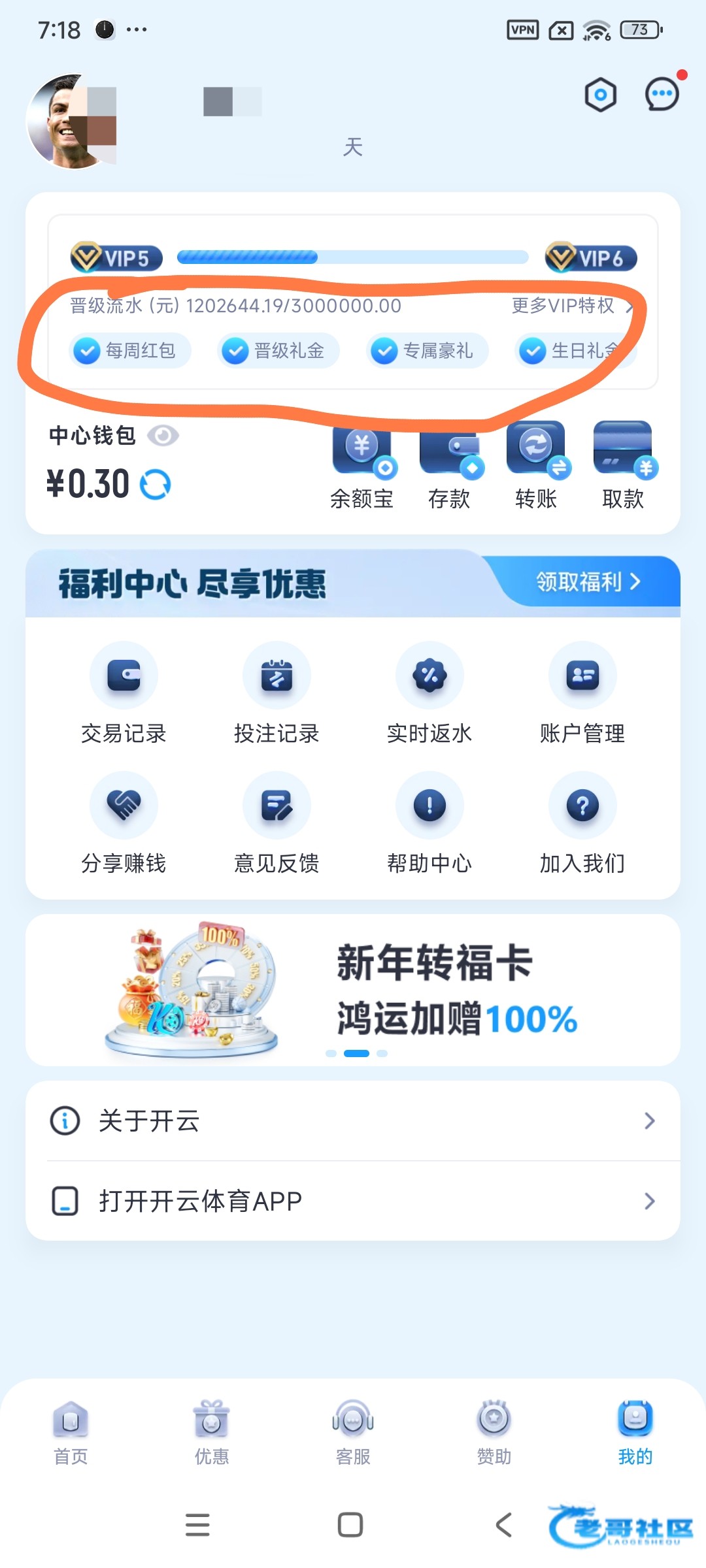Tap 领取福利 button
706x1568 pixels.
click(587, 581)
